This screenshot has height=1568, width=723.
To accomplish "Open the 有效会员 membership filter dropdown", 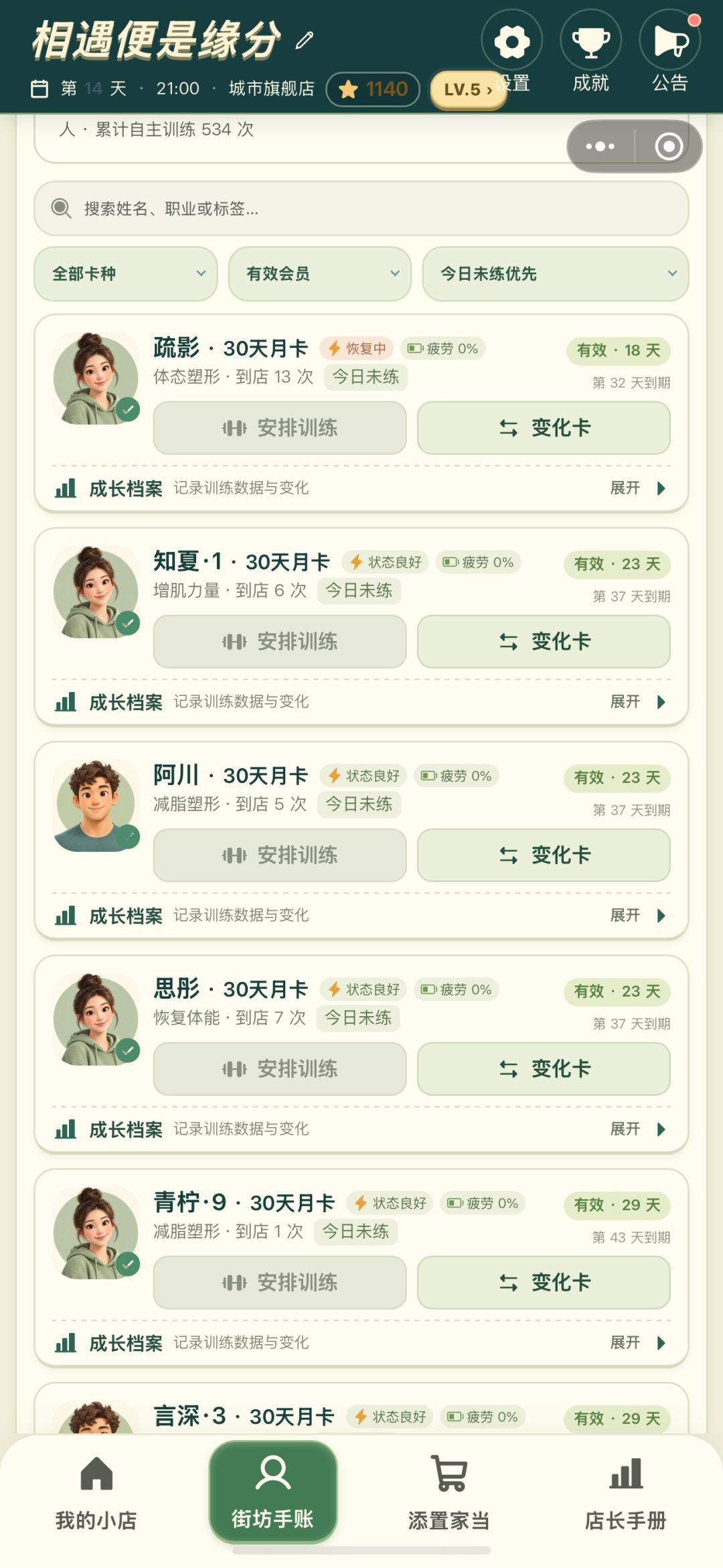I will 320,273.
